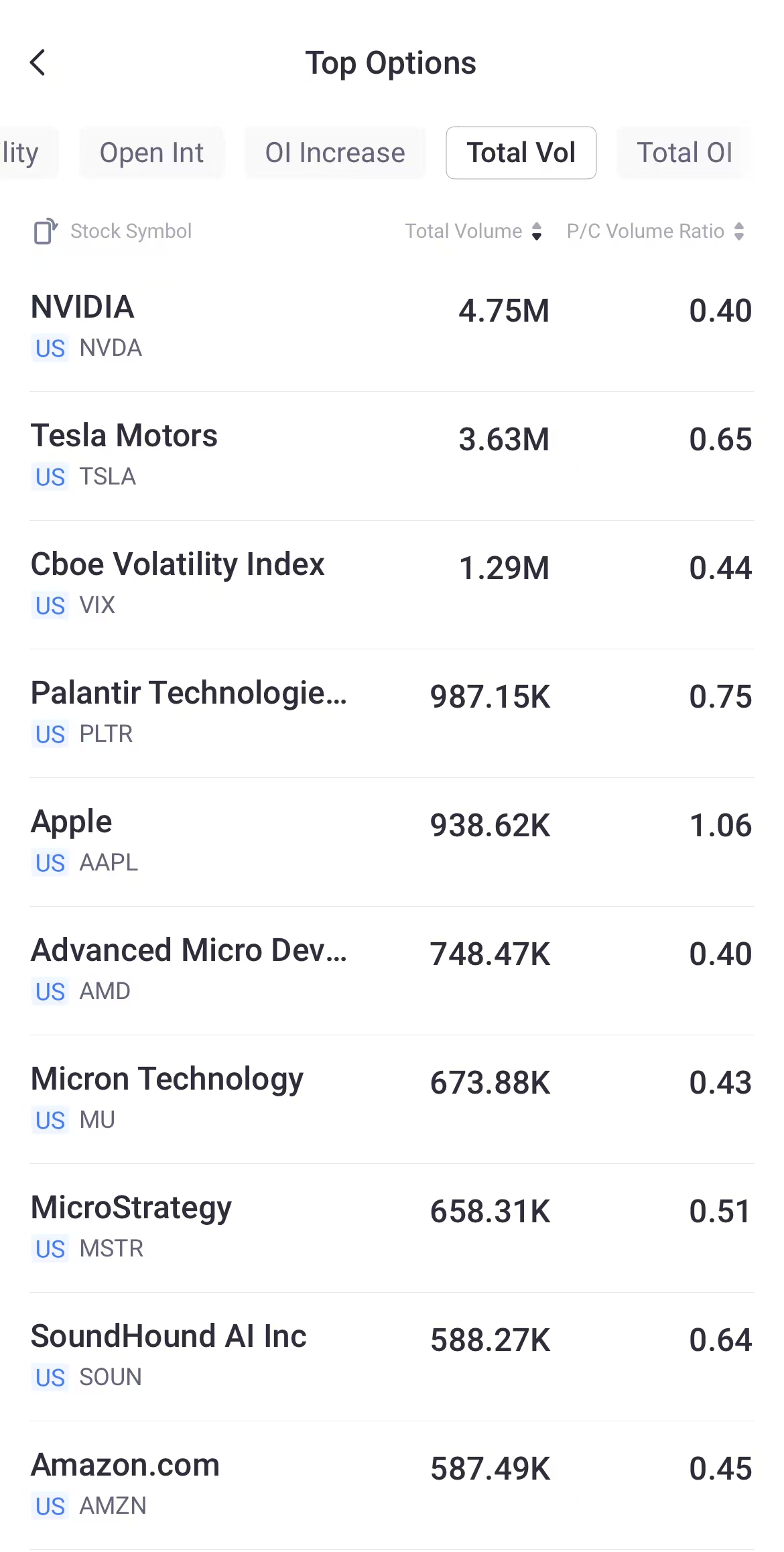The height and width of the screenshot is (1552, 784).
Task: Select the Total Vol filter button
Action: coord(521,153)
